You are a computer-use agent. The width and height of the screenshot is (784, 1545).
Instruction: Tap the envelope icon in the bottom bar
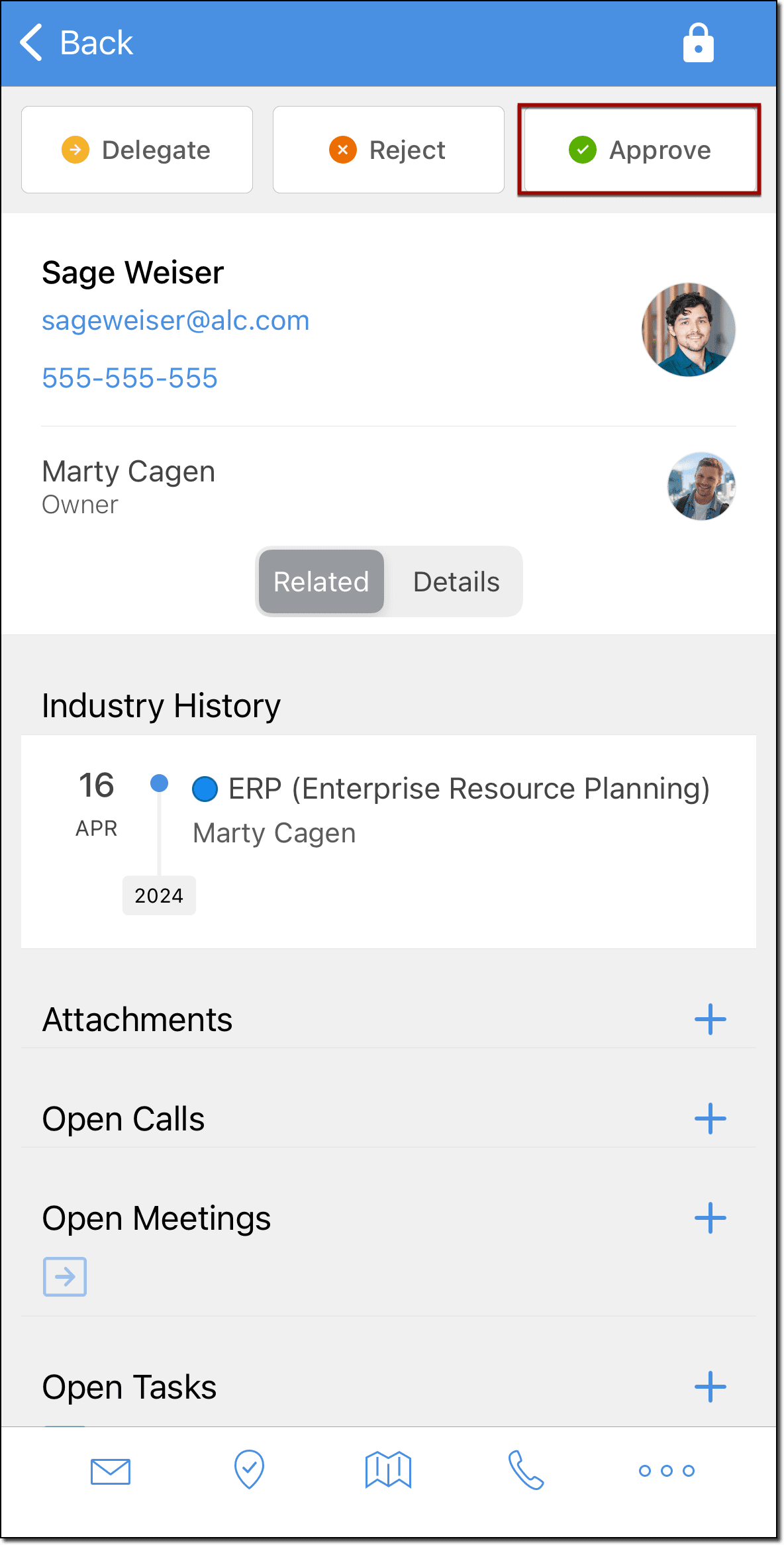pos(111,1471)
